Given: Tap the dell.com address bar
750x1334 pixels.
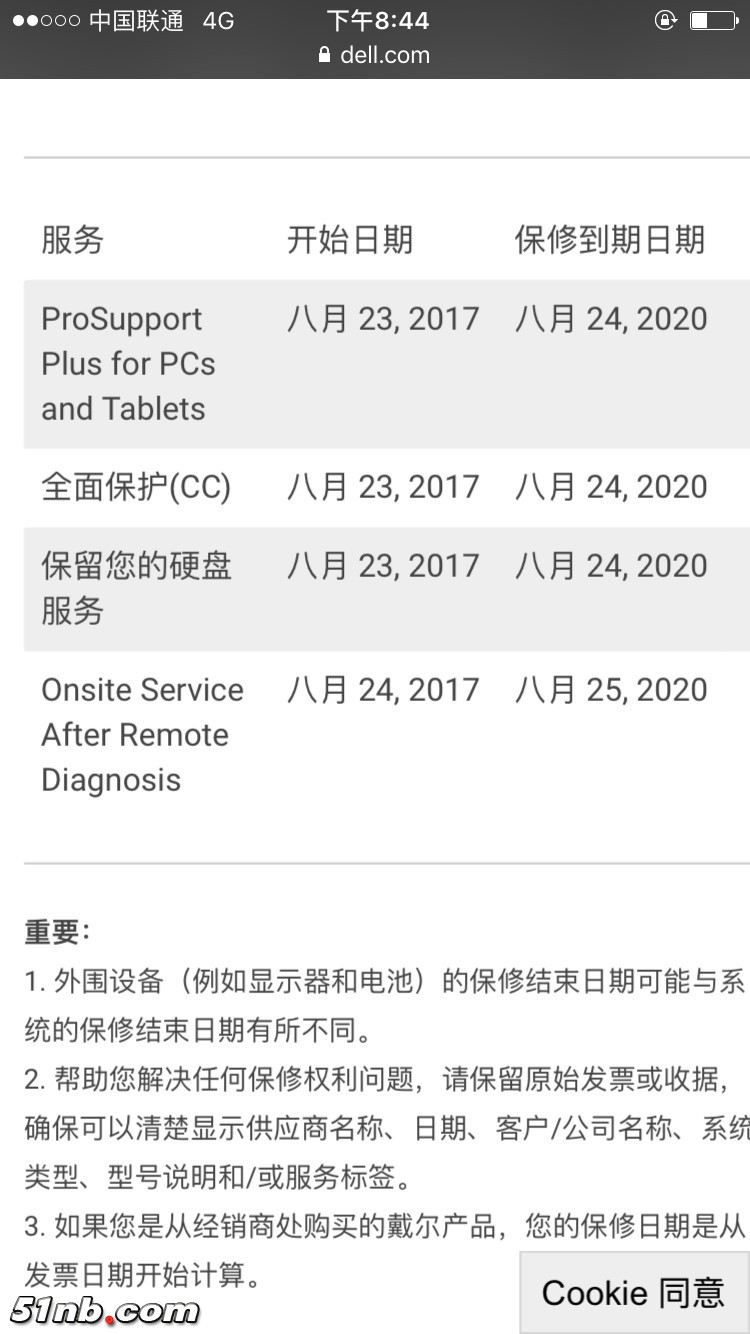Looking at the screenshot, I should (x=375, y=55).
